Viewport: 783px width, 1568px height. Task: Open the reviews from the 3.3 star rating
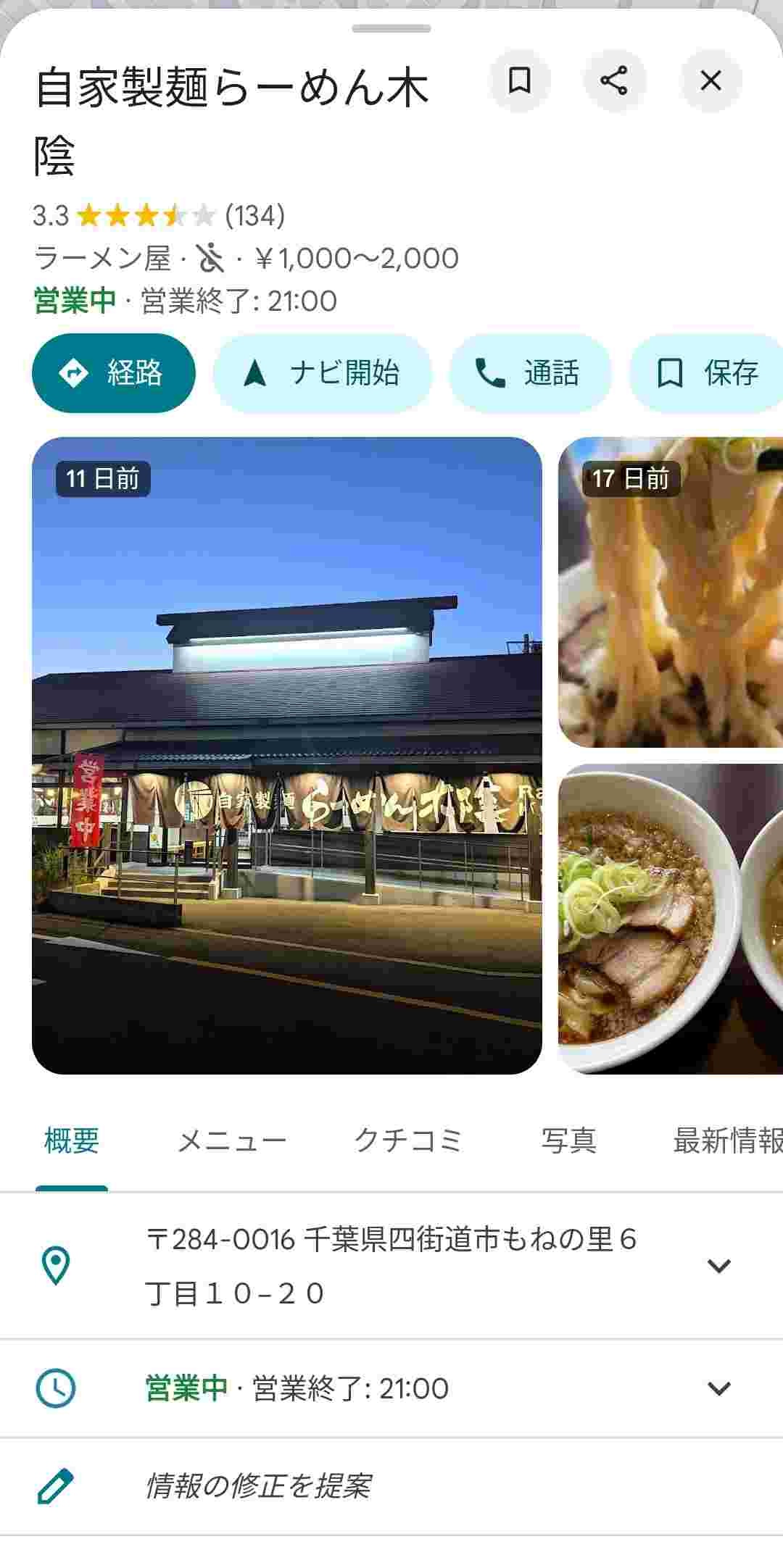tap(159, 215)
